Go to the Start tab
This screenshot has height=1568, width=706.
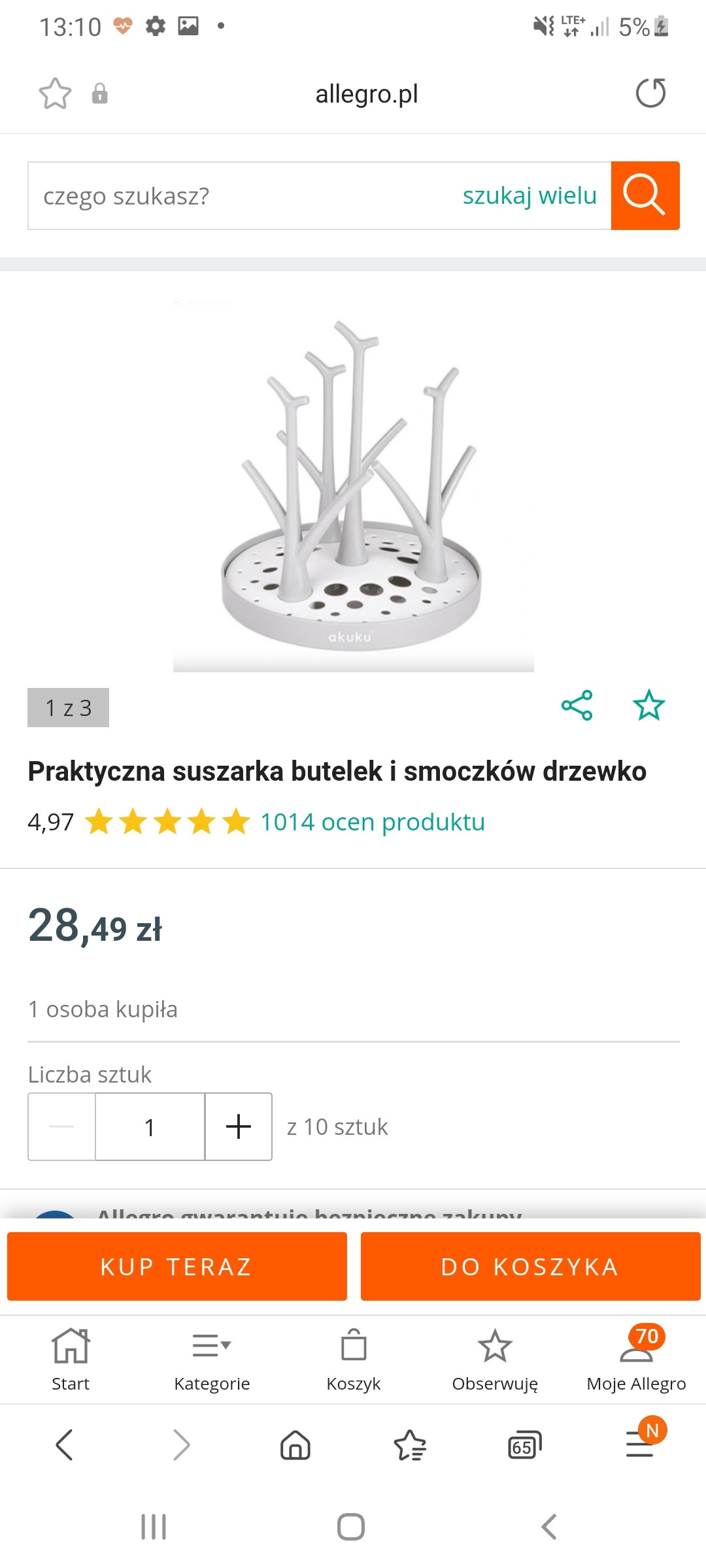point(71,1359)
